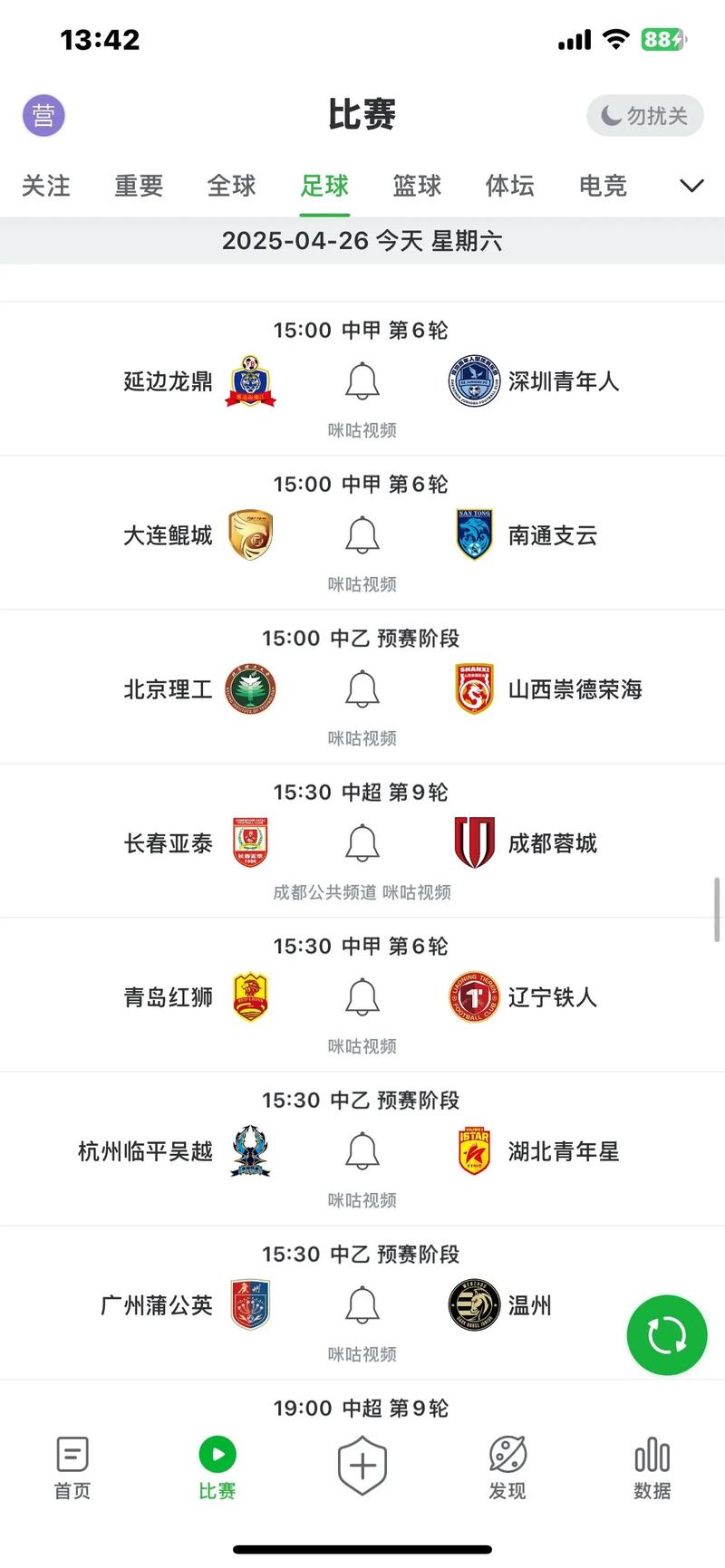
Task: Toggle 勿扰关 do-not-disturb switch
Action: point(644,115)
